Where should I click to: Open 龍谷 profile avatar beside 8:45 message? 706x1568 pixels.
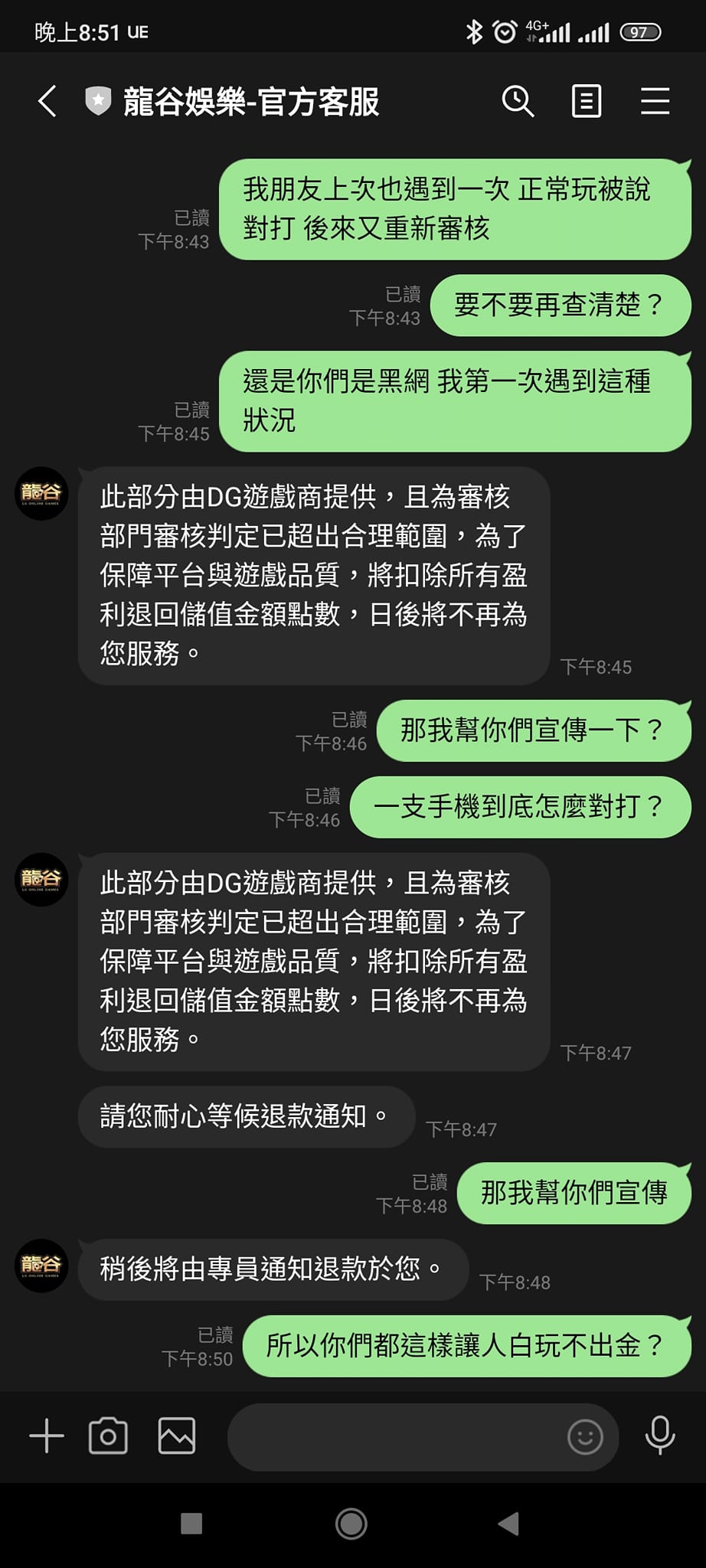click(x=42, y=494)
